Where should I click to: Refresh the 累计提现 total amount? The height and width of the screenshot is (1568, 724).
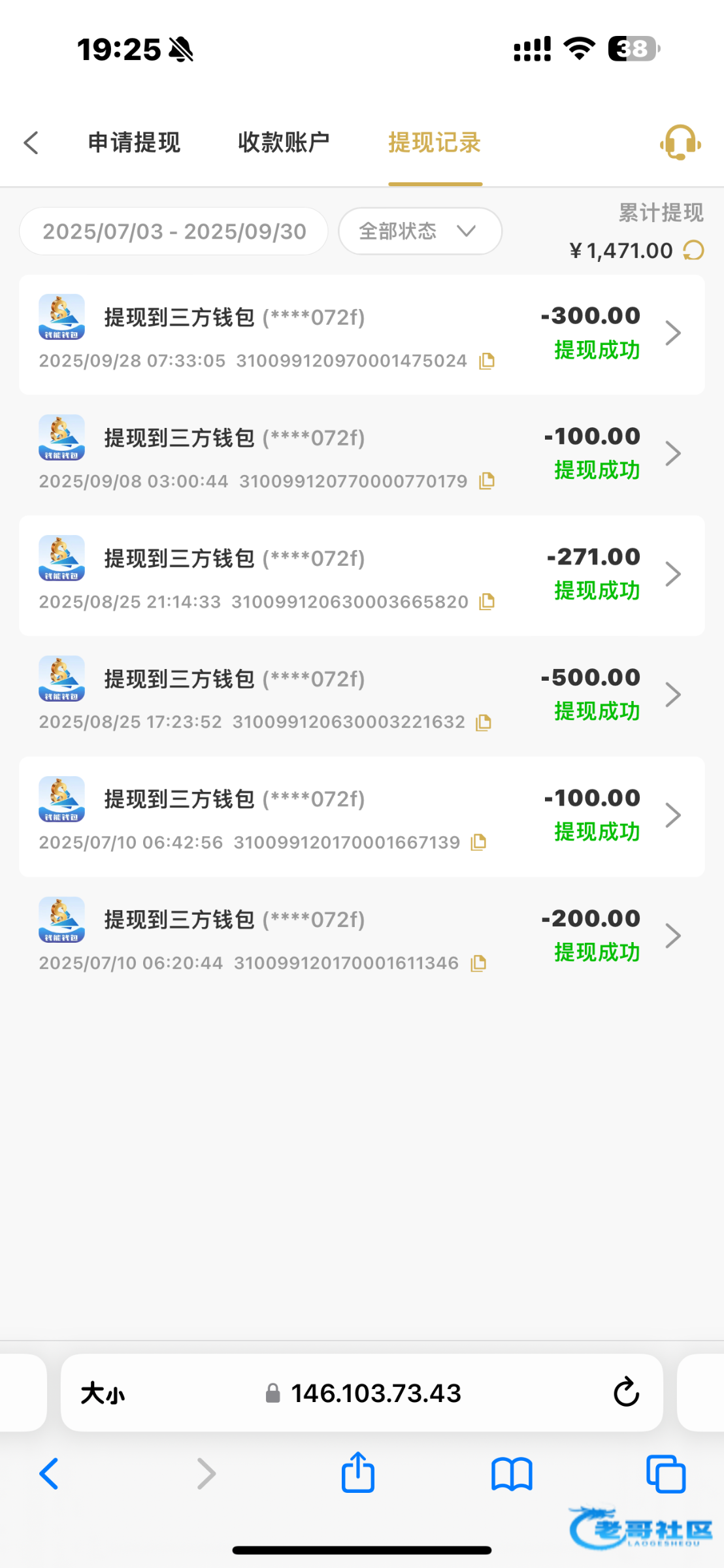pyautogui.click(x=693, y=250)
